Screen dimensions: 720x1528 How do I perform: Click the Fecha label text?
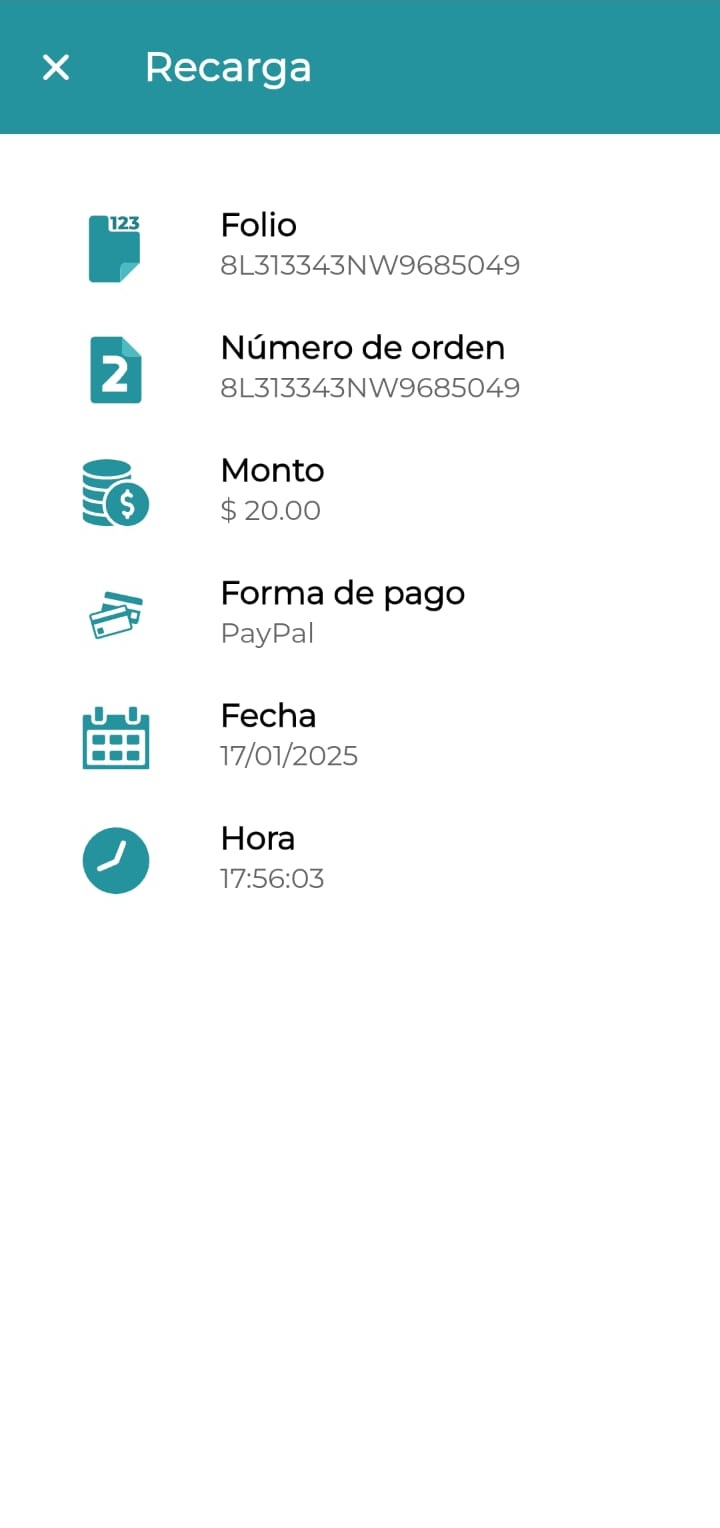267,715
